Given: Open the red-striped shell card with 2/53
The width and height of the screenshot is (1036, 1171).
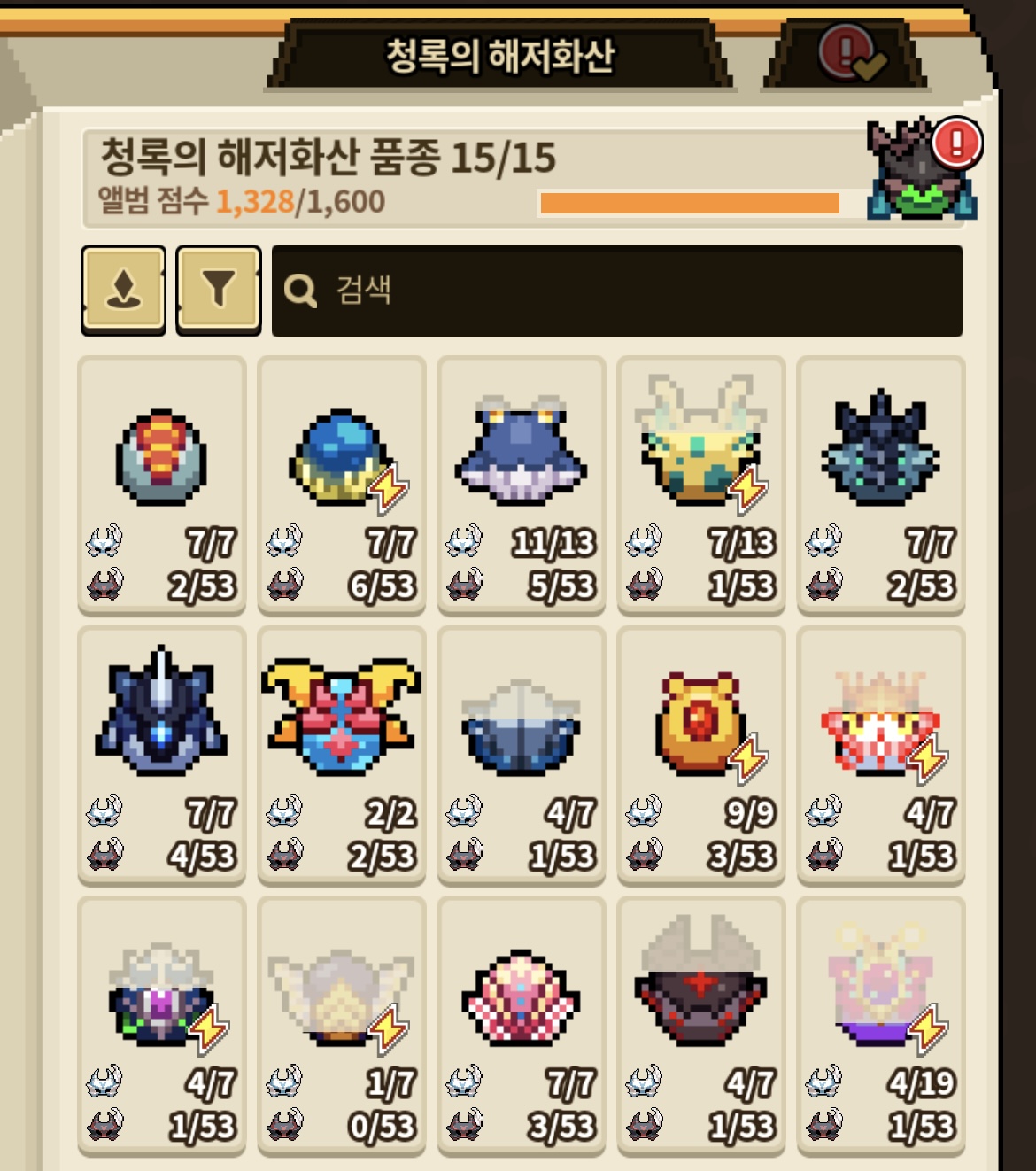Looking at the screenshot, I should (x=162, y=484).
